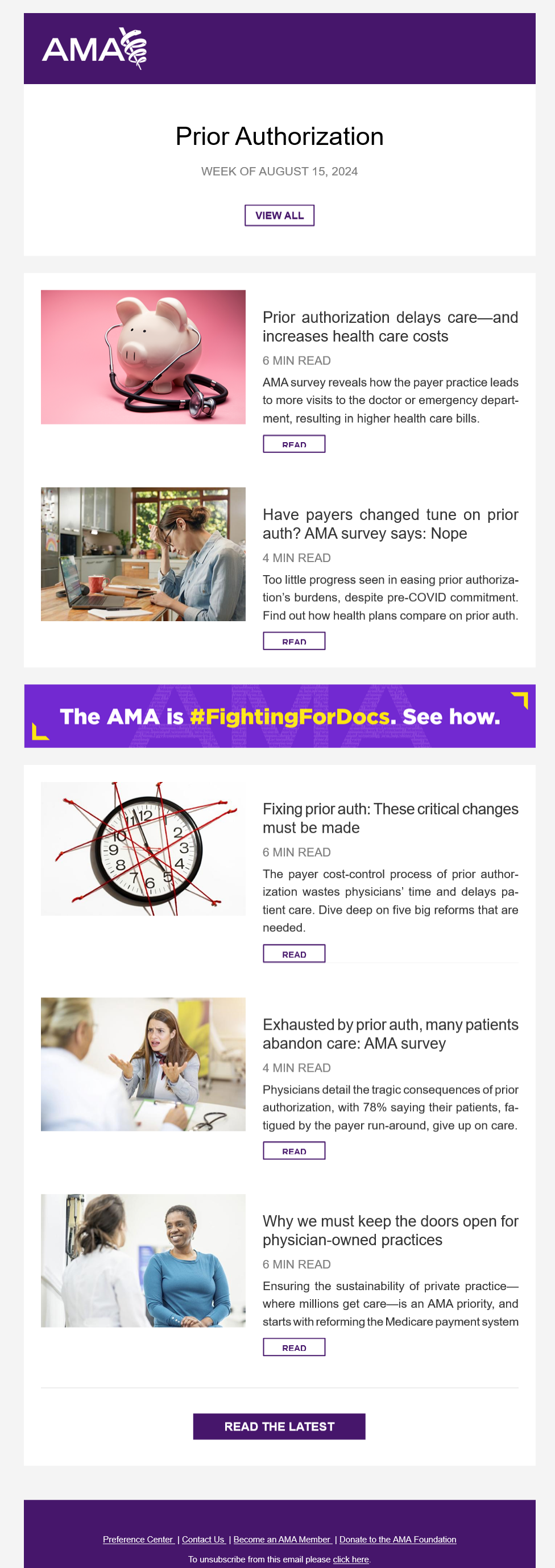Tap the VIEW ALL button
The width and height of the screenshot is (555, 1568).
(x=279, y=215)
